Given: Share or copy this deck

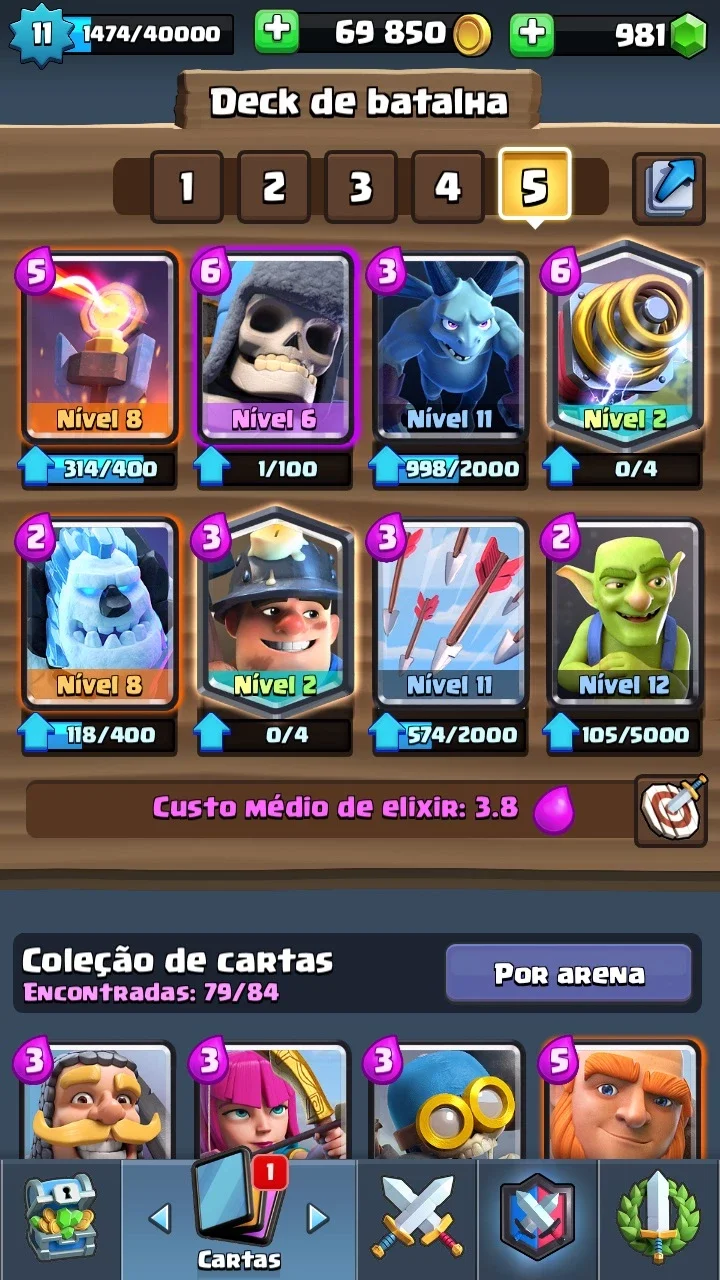Looking at the screenshot, I should (x=669, y=186).
